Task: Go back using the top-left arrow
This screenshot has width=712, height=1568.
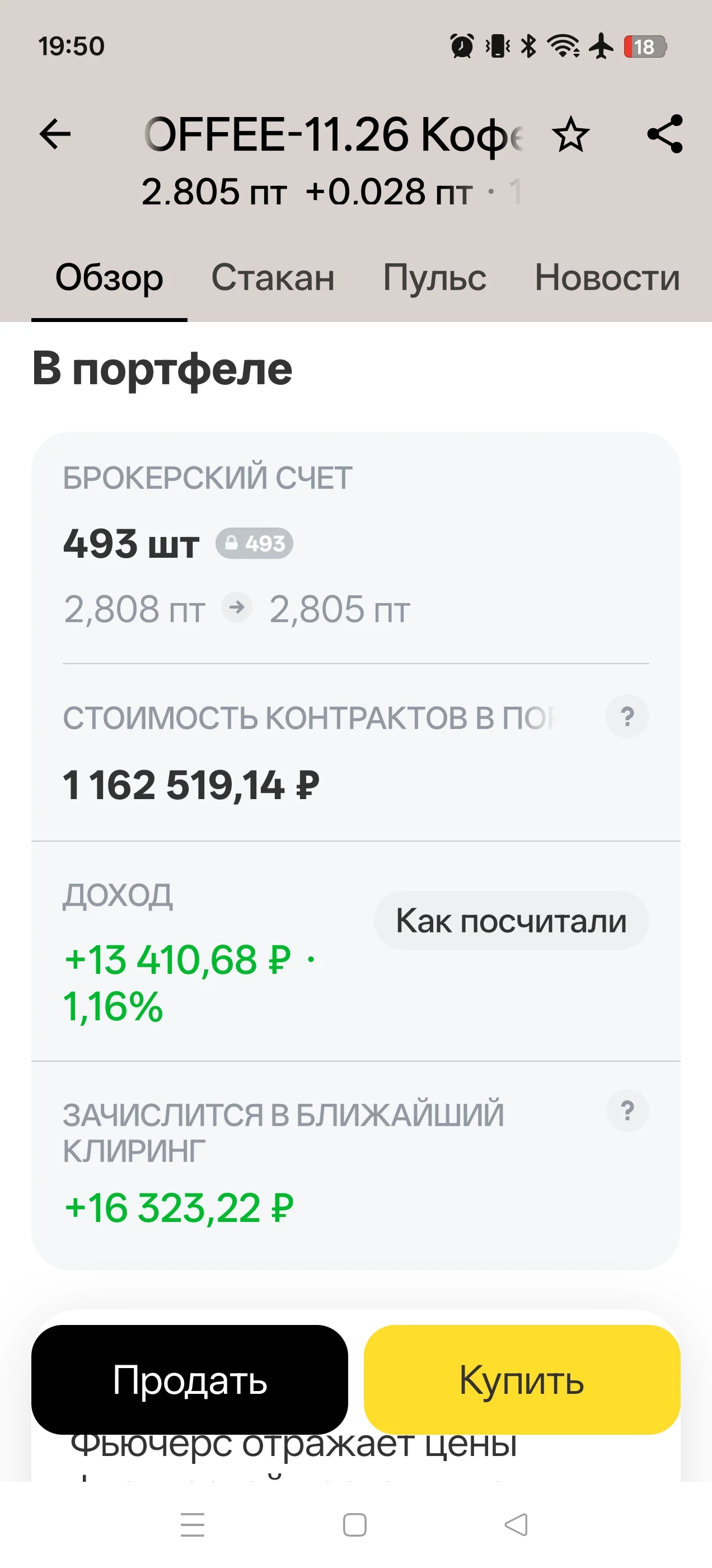Action: [x=55, y=134]
